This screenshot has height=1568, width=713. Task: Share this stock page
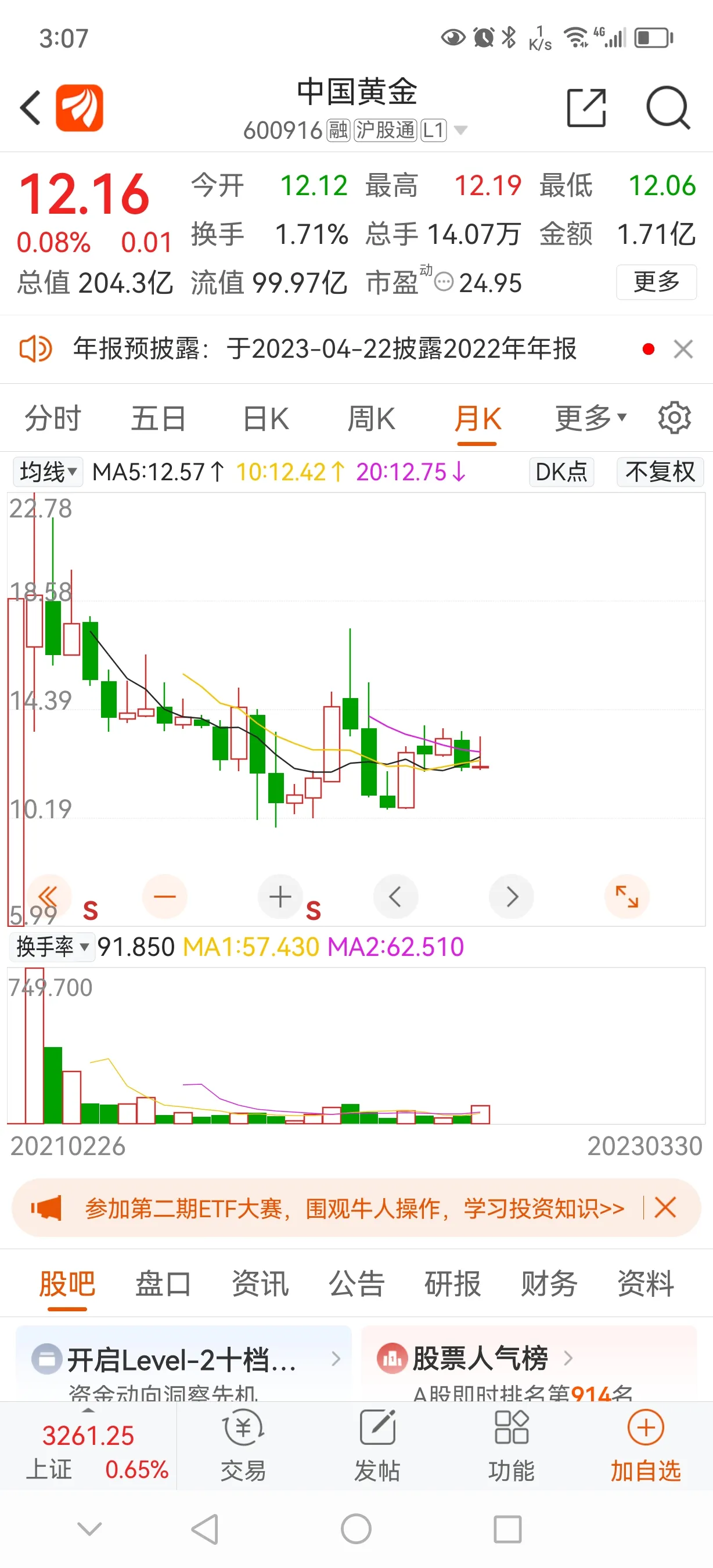tap(586, 108)
